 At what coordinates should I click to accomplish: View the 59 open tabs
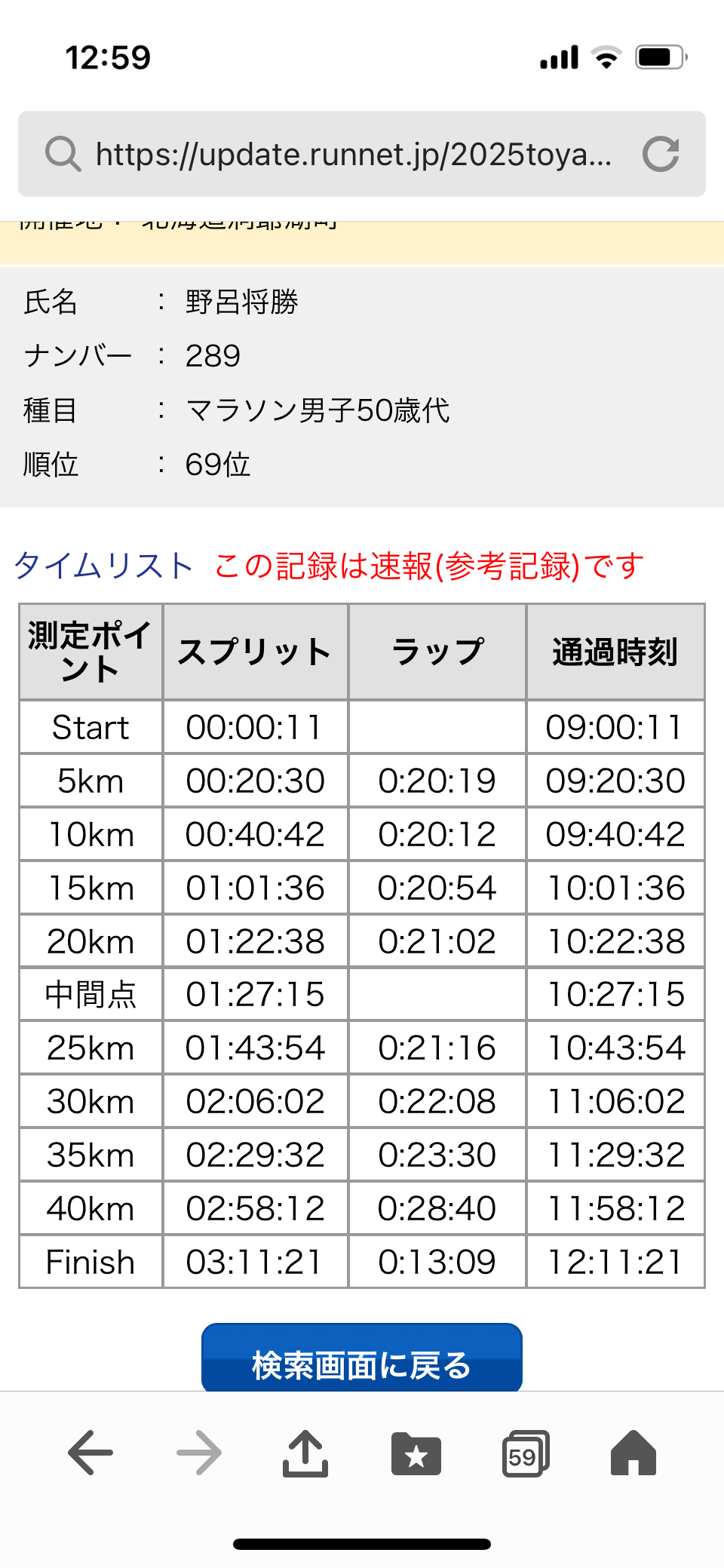526,1453
